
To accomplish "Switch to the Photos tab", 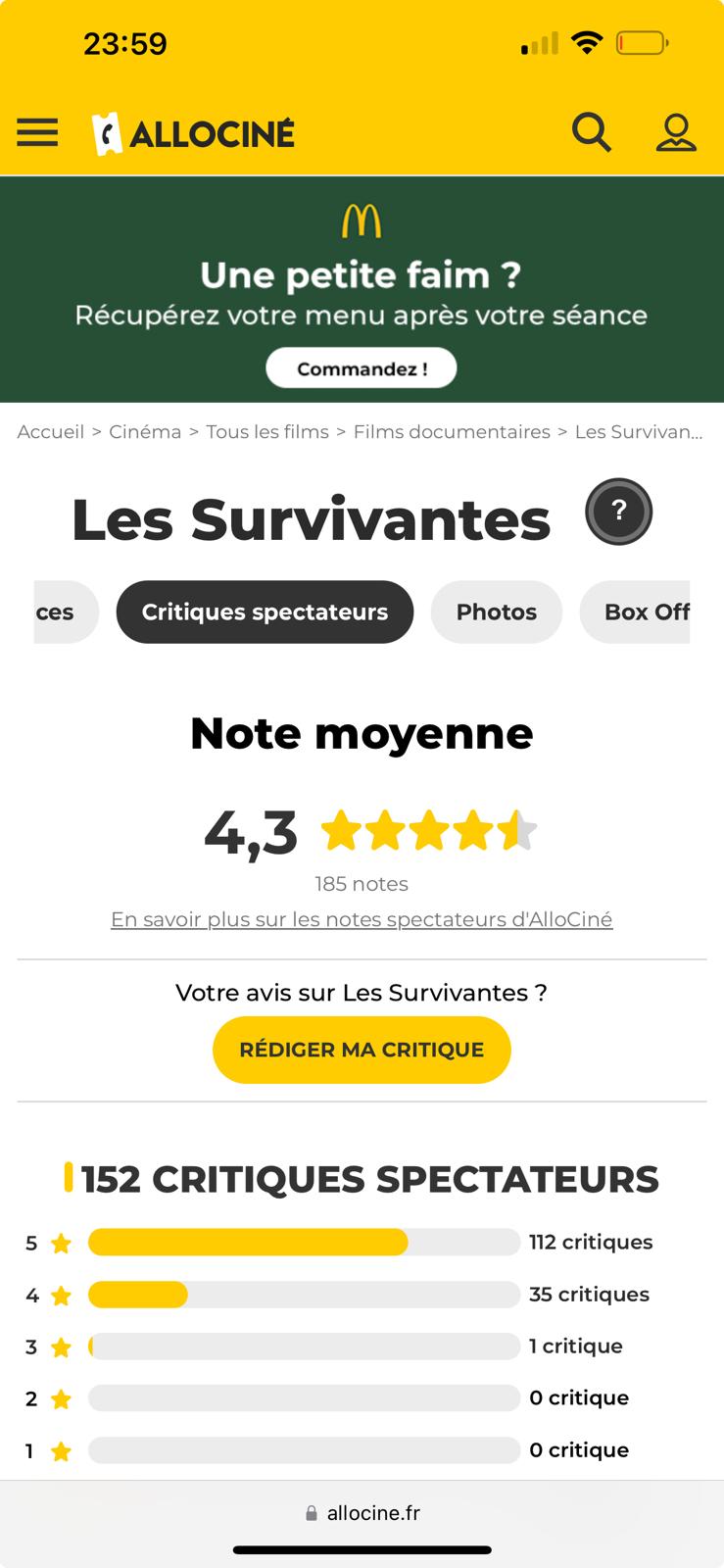I will [x=497, y=612].
